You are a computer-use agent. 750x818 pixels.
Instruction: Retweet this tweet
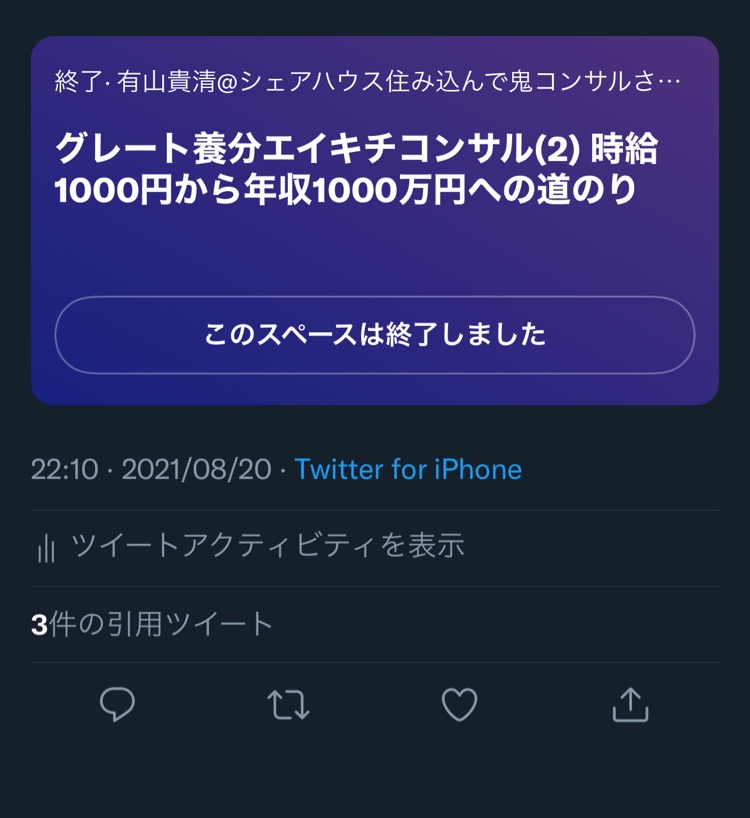(289, 705)
